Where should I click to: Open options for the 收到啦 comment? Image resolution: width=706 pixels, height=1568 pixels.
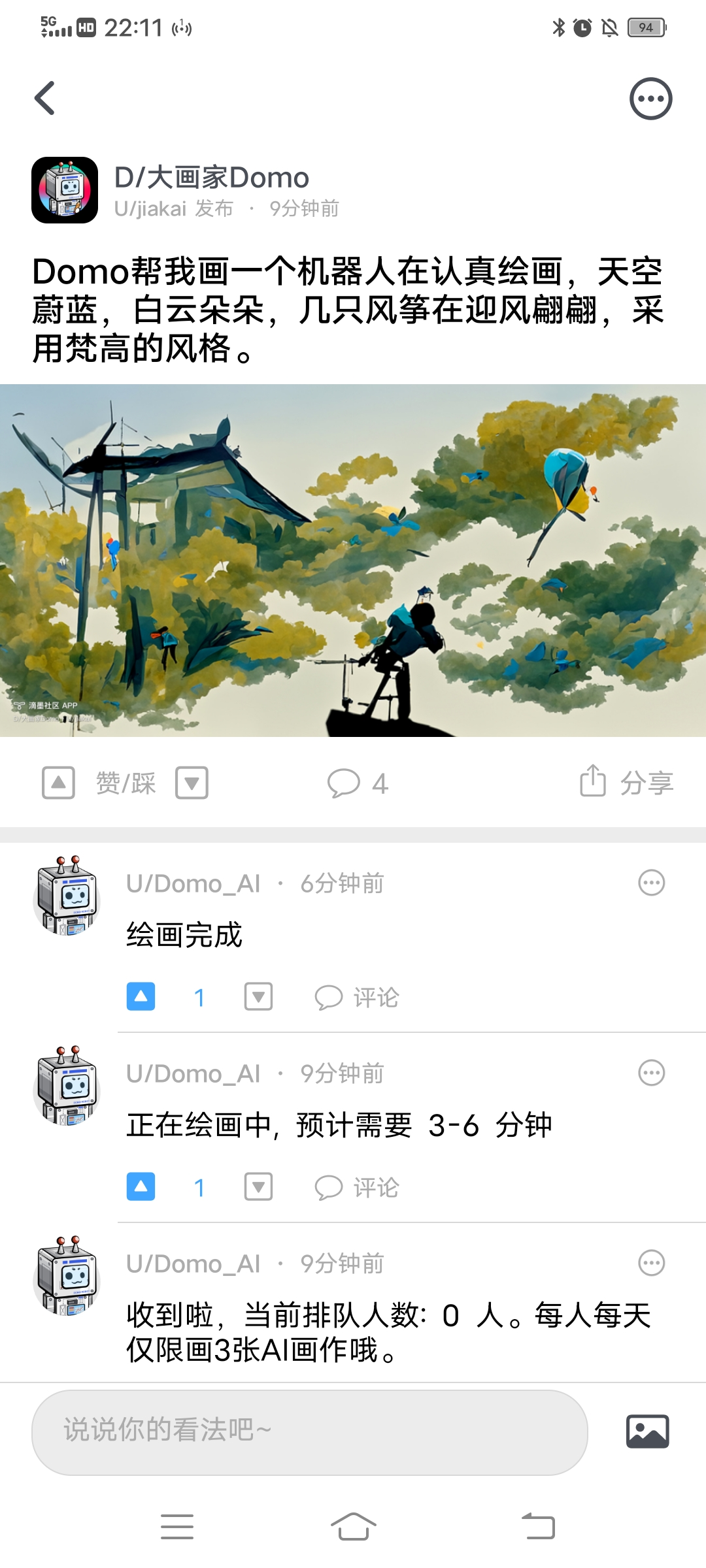pyautogui.click(x=651, y=1264)
